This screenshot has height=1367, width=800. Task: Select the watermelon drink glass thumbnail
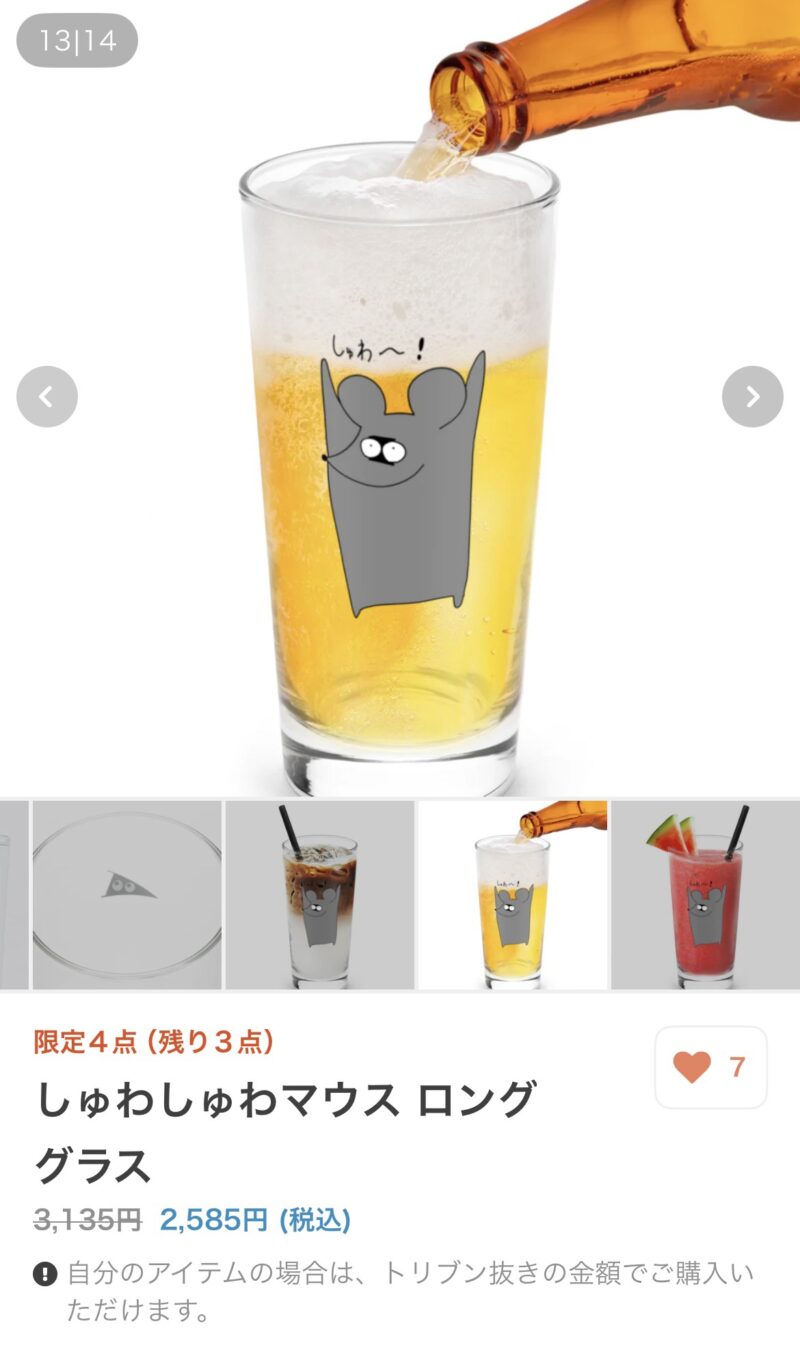click(706, 895)
